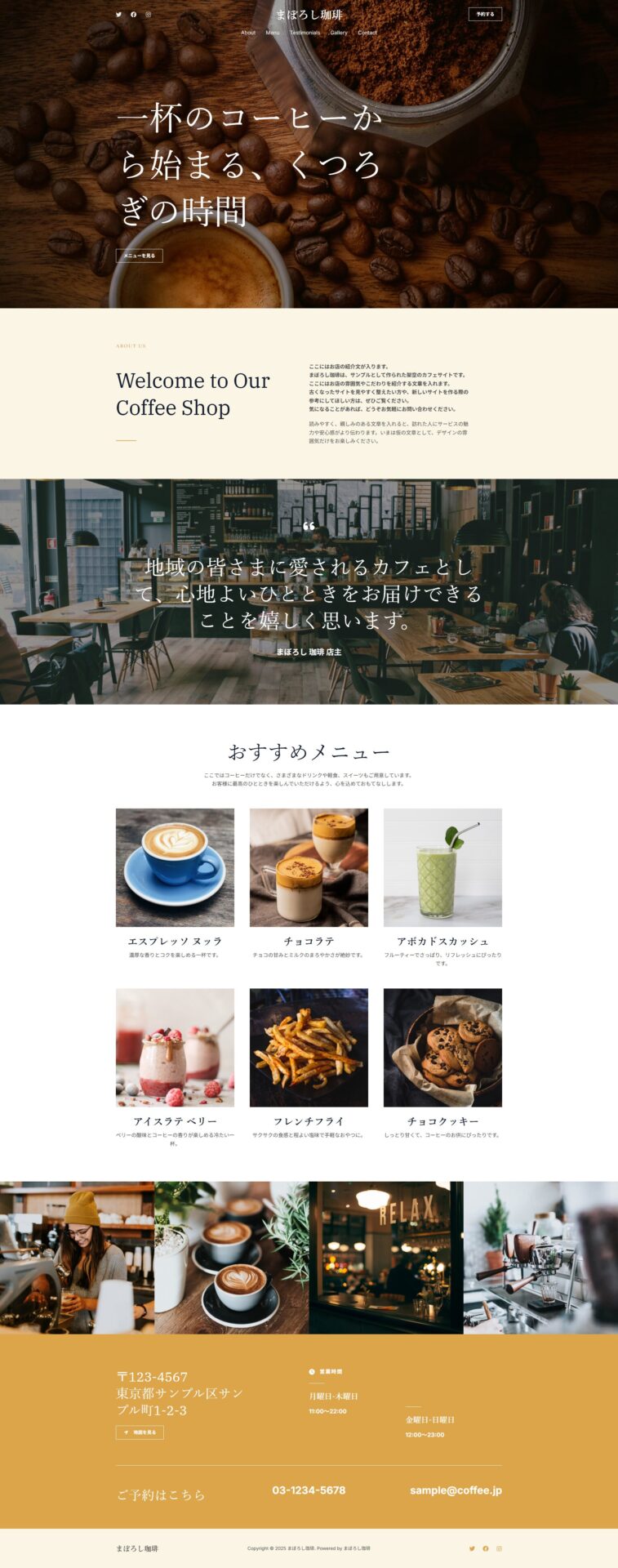Call the phone number 03-1234-5678
618x1568 pixels.
(309, 1490)
